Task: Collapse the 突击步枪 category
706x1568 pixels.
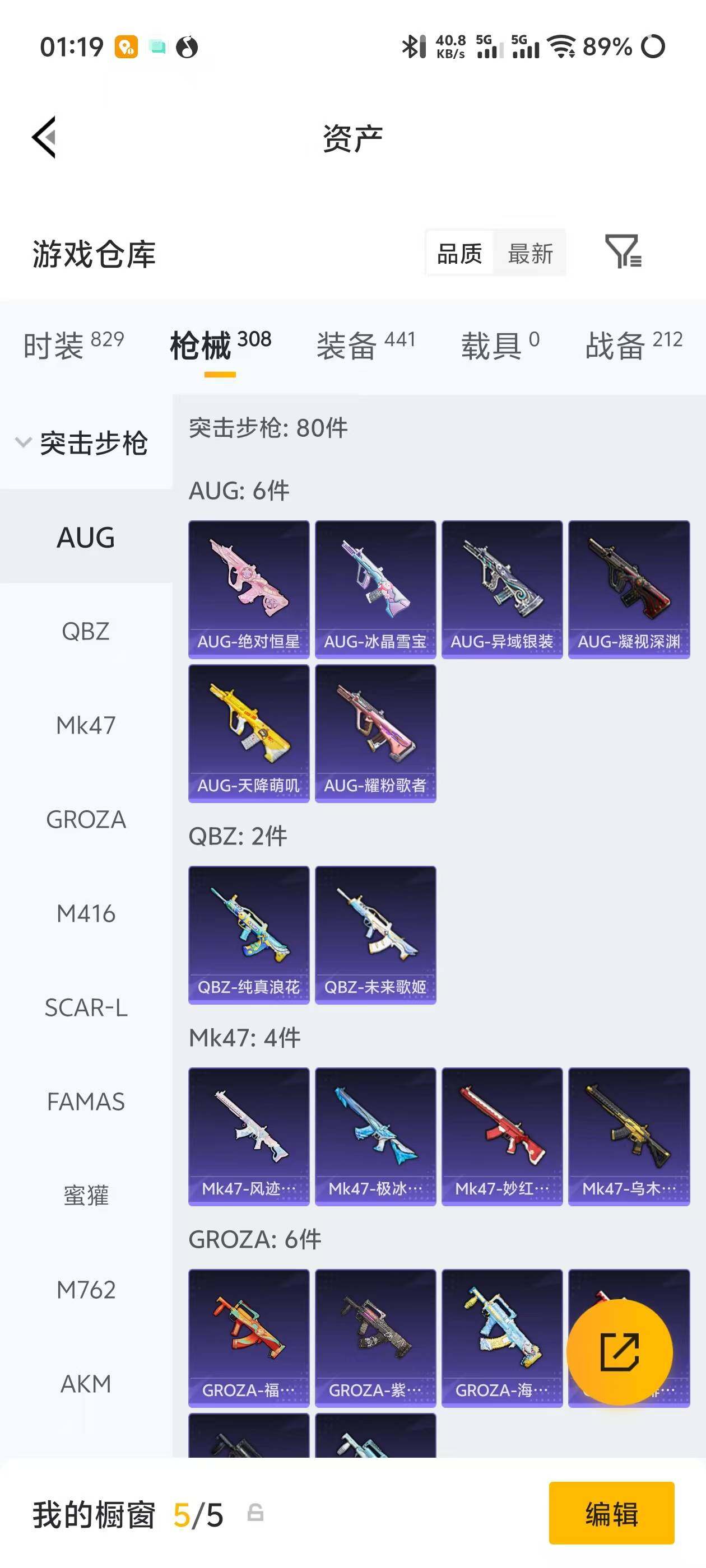Action: (85, 443)
